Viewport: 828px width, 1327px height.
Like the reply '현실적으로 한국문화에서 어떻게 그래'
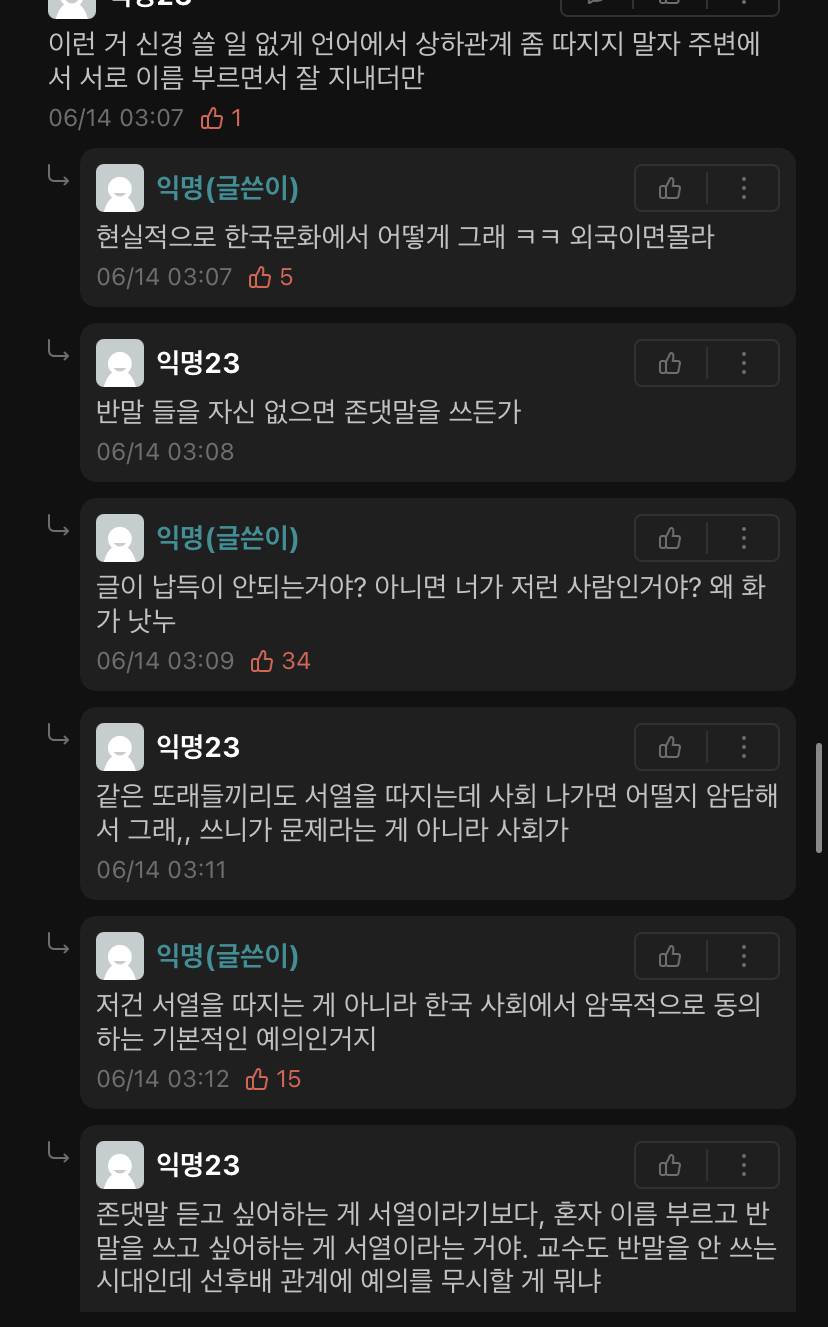[x=670, y=188]
